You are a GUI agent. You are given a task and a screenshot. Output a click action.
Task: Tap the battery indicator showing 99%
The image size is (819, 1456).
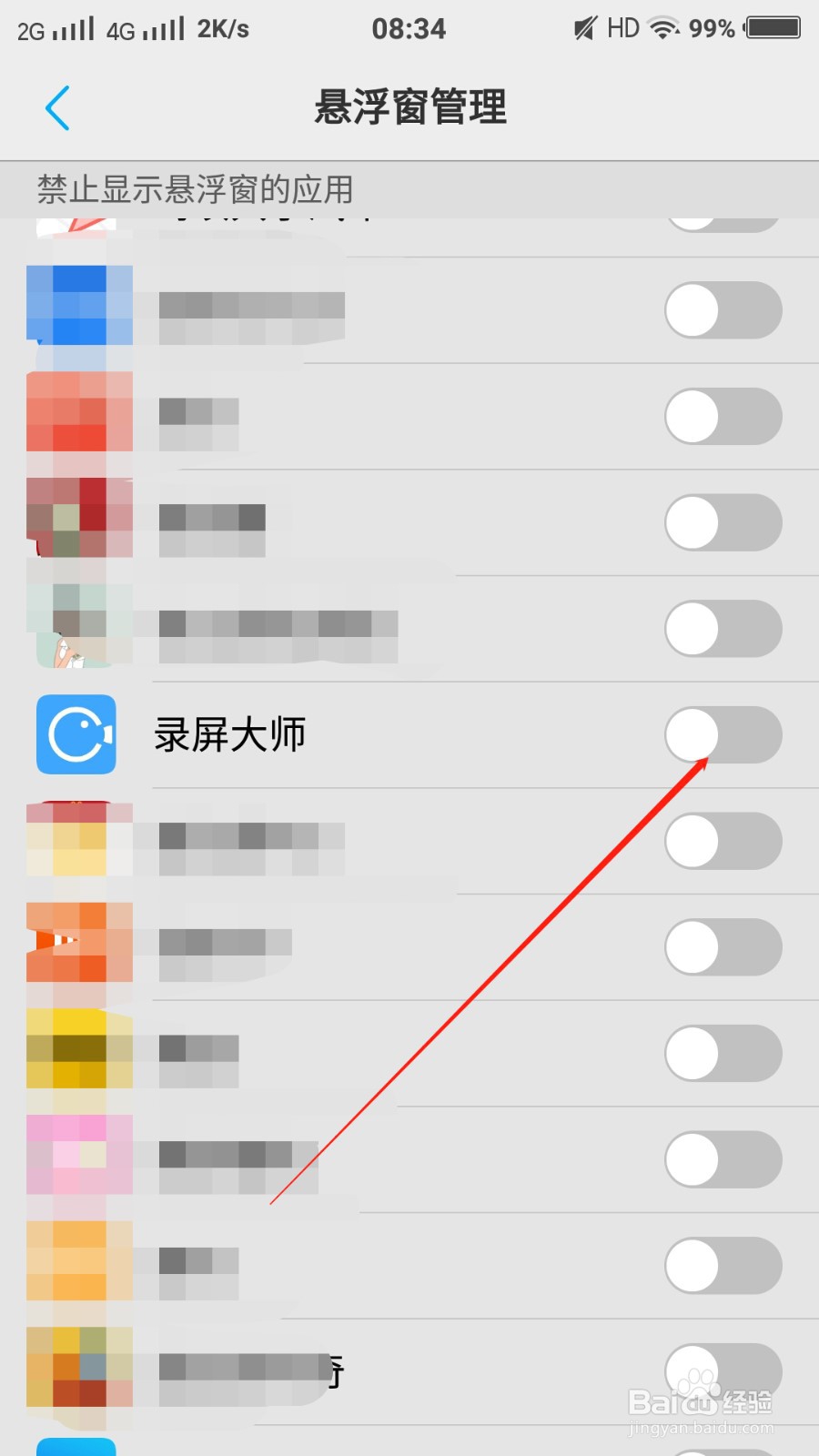[x=773, y=27]
